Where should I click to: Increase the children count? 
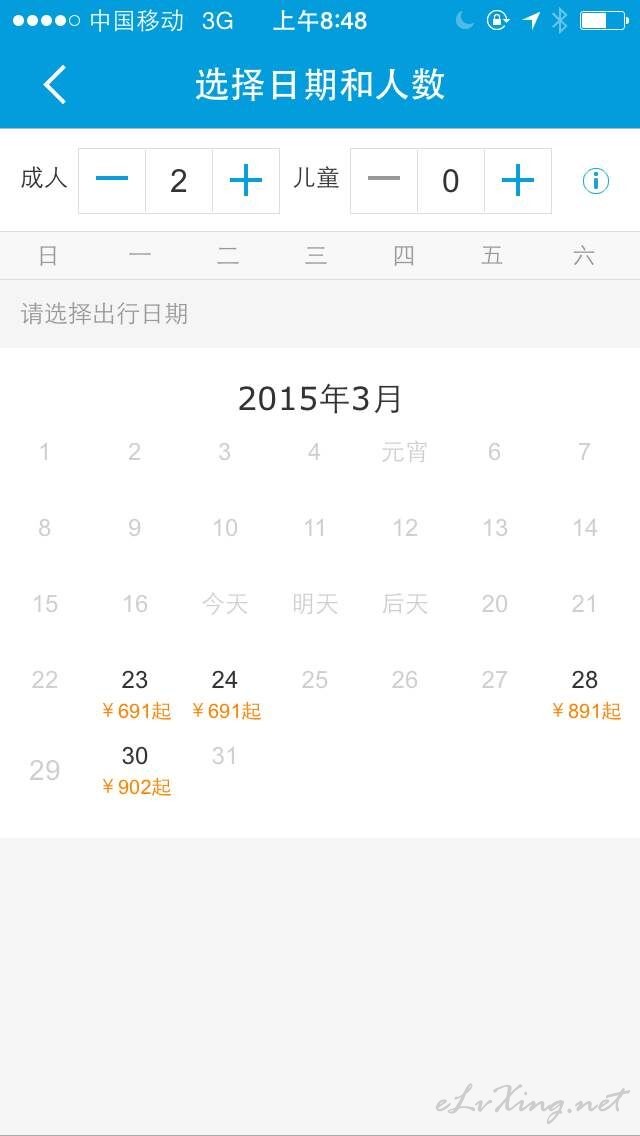point(518,180)
